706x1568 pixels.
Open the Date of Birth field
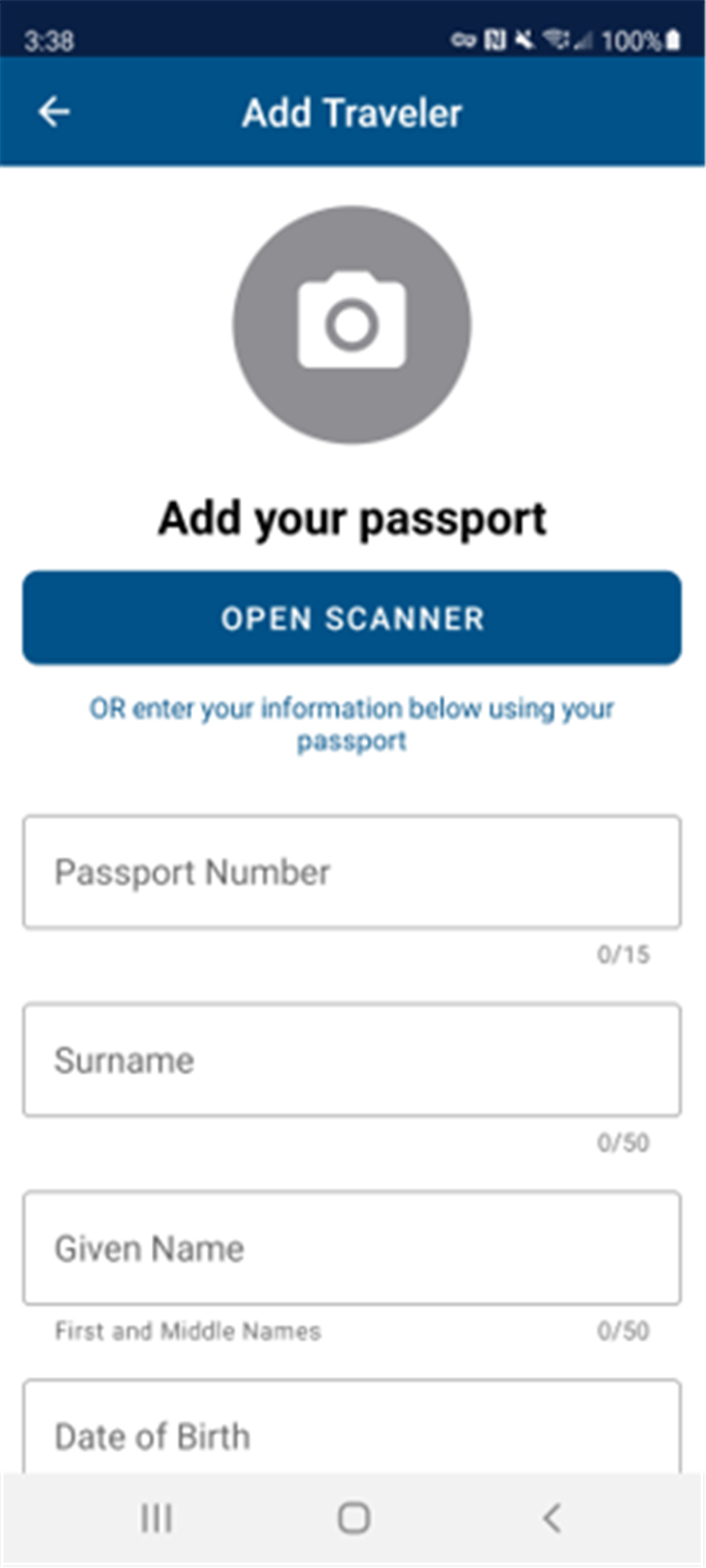click(352, 1427)
